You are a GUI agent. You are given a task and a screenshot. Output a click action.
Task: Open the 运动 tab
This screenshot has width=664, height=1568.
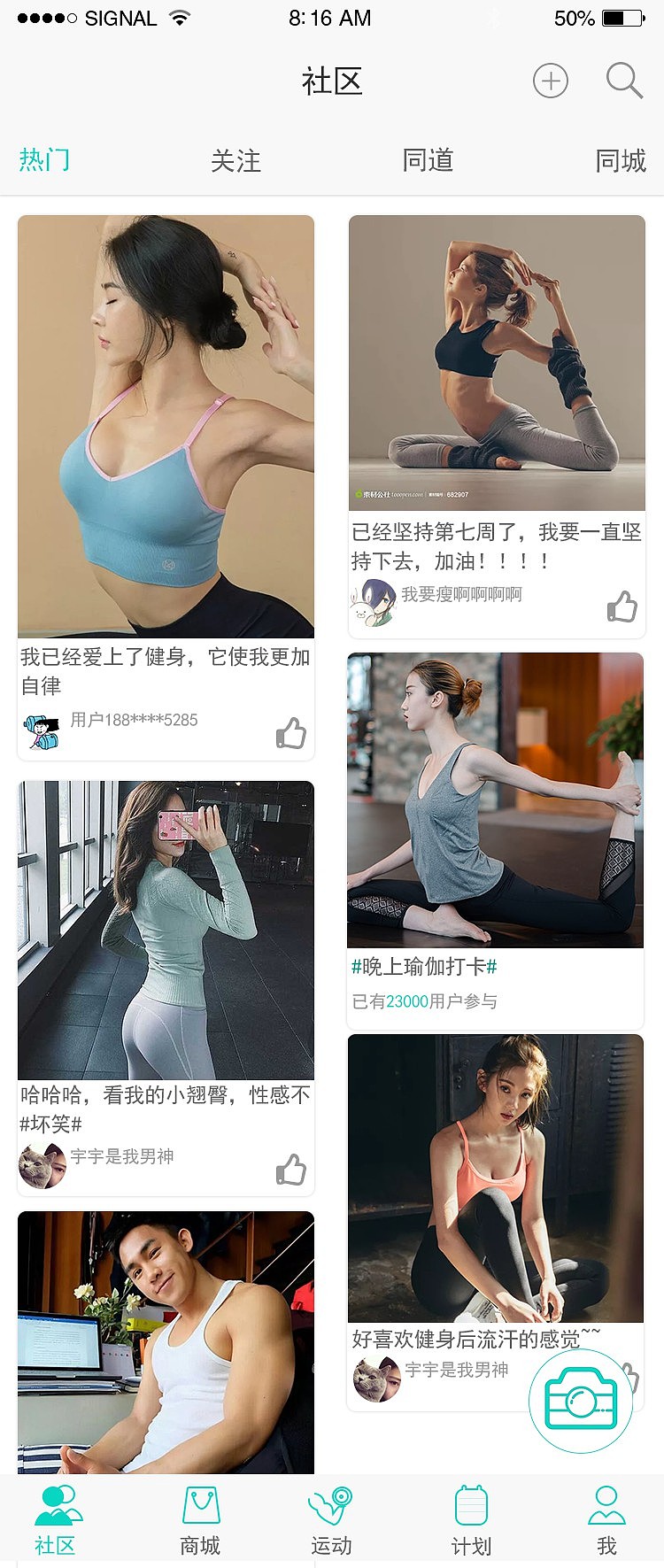pos(331,1519)
